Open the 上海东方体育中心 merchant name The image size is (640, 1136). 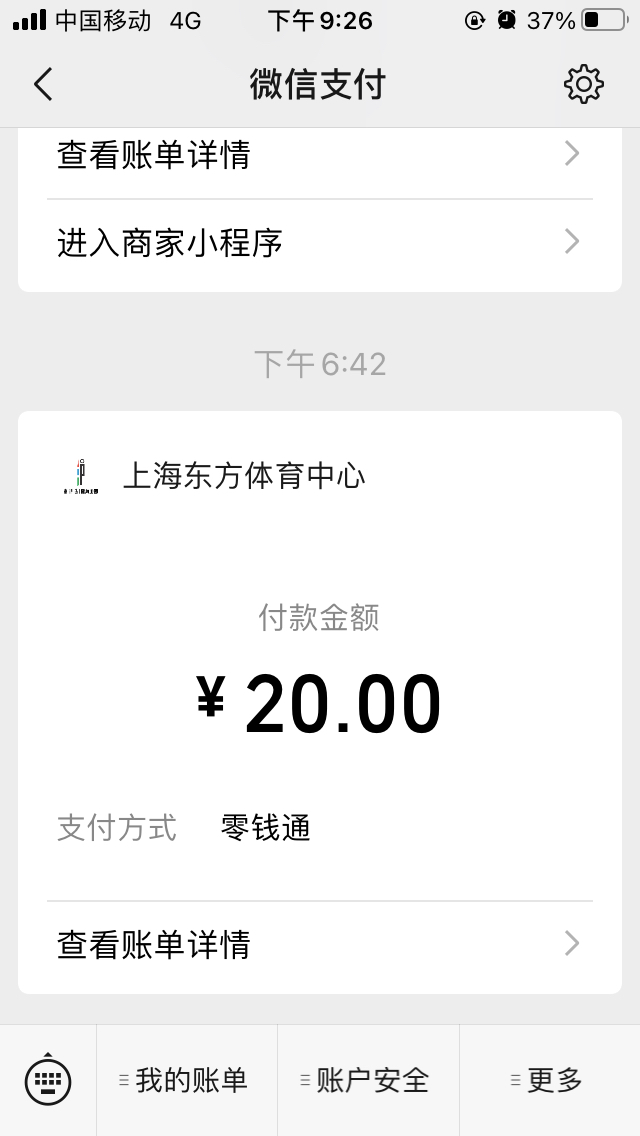[244, 476]
